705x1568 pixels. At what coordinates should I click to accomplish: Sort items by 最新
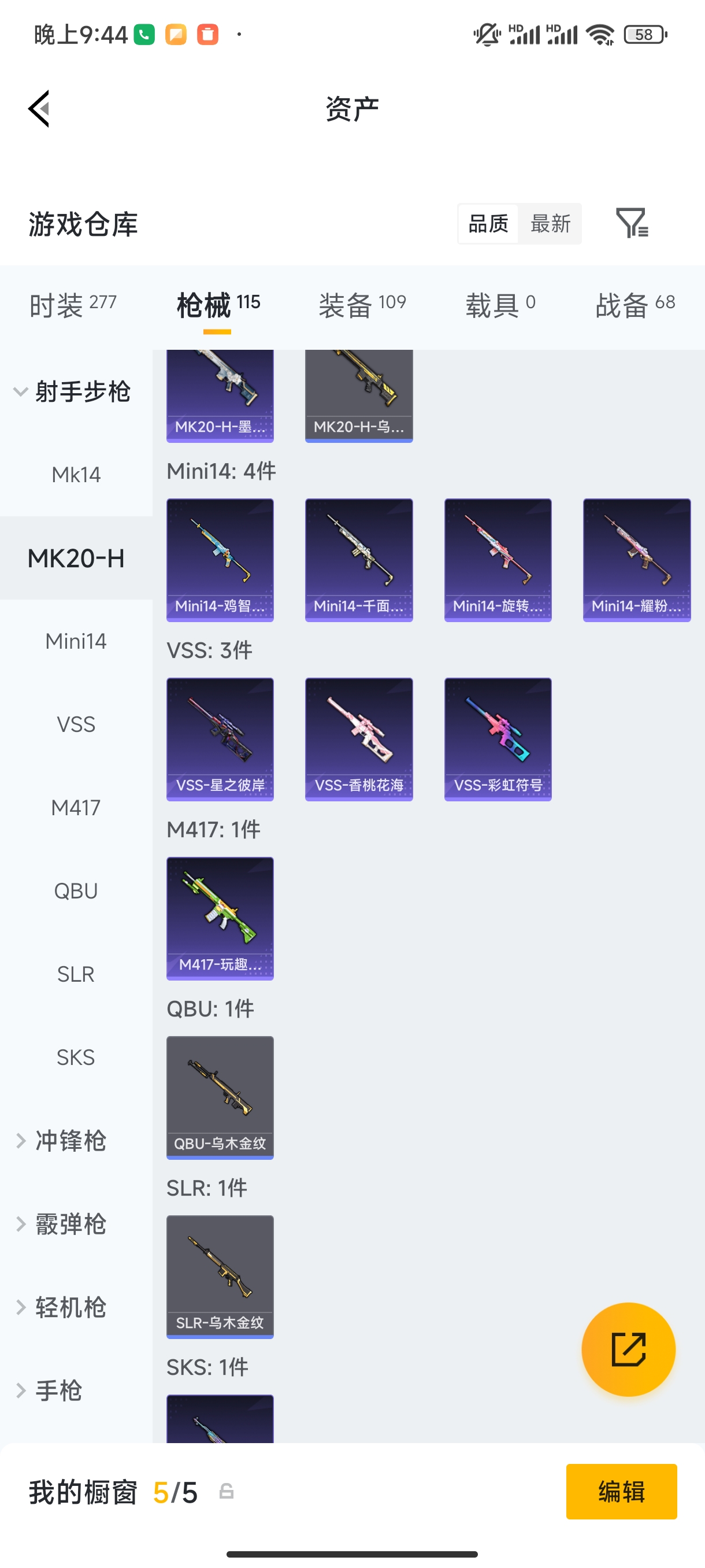[x=551, y=223]
